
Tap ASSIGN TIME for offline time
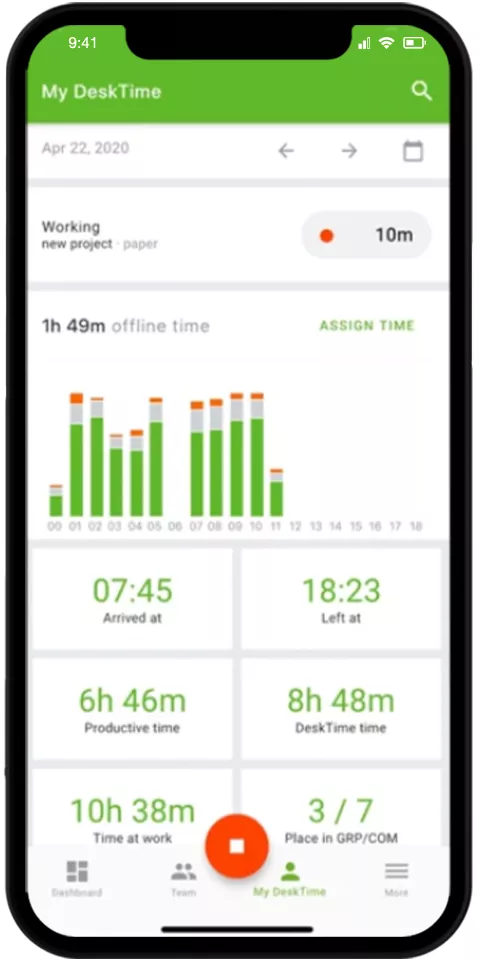tap(367, 326)
